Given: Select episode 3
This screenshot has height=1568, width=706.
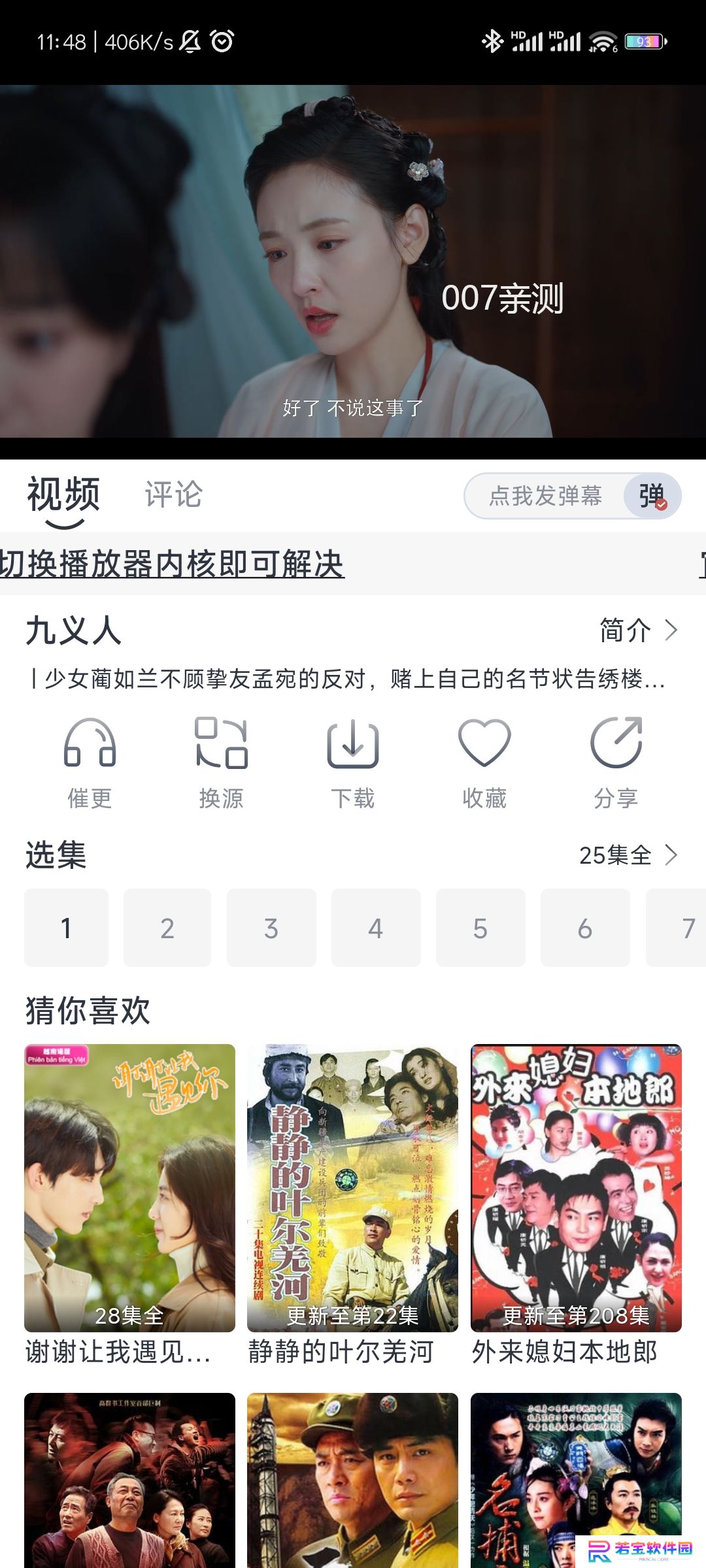Looking at the screenshot, I should coord(271,928).
